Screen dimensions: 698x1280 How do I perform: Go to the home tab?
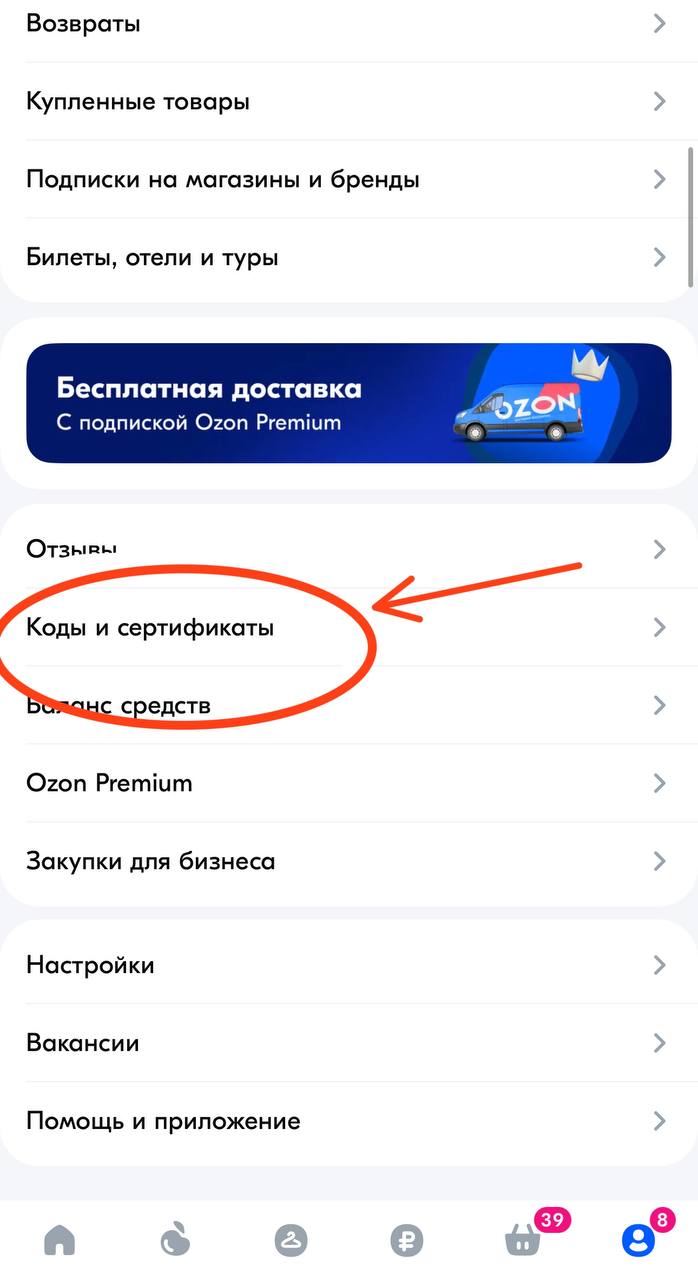point(59,1241)
